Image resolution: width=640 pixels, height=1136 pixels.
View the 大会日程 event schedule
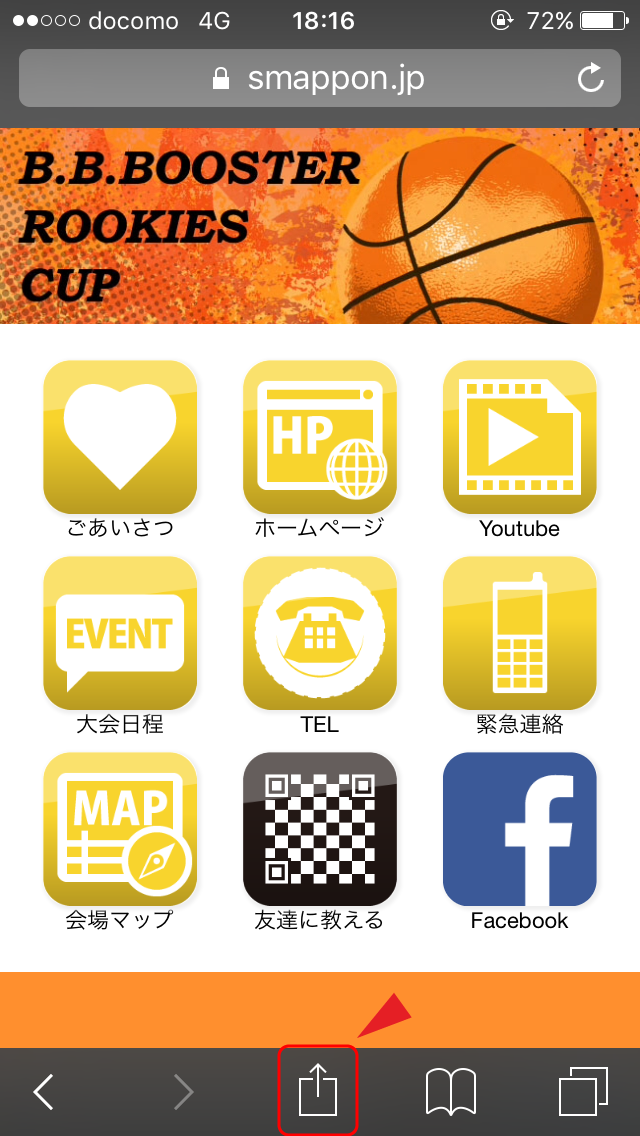(x=120, y=633)
